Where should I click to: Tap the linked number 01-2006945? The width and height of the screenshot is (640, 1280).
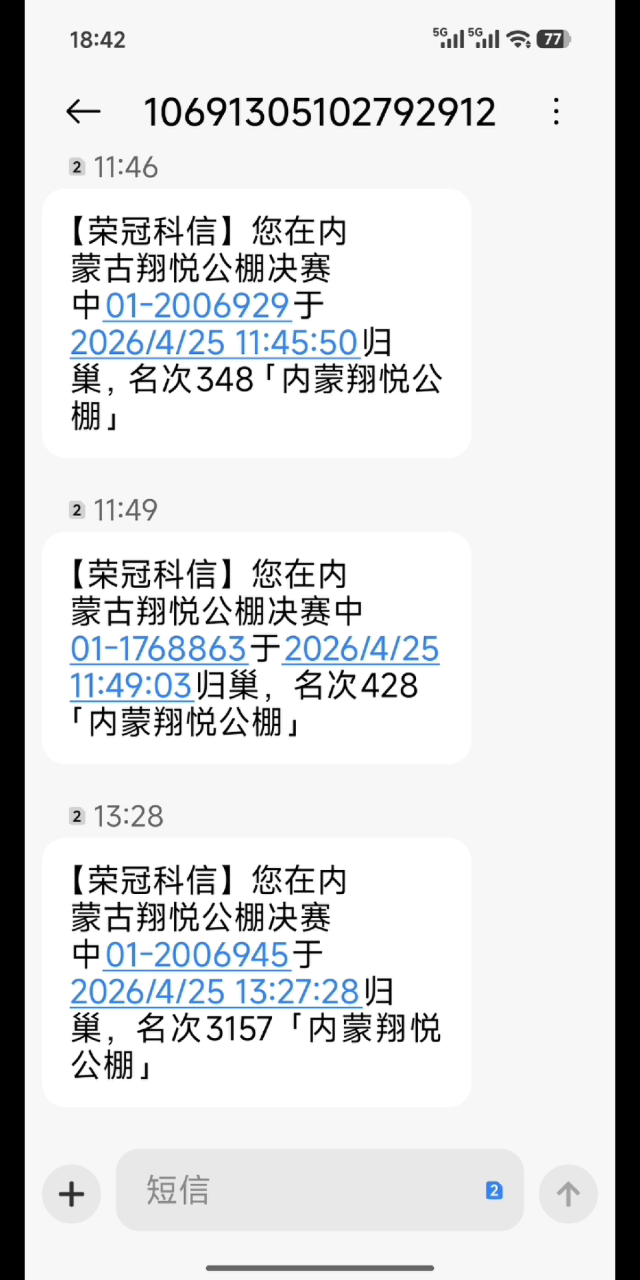pyautogui.click(x=197, y=954)
